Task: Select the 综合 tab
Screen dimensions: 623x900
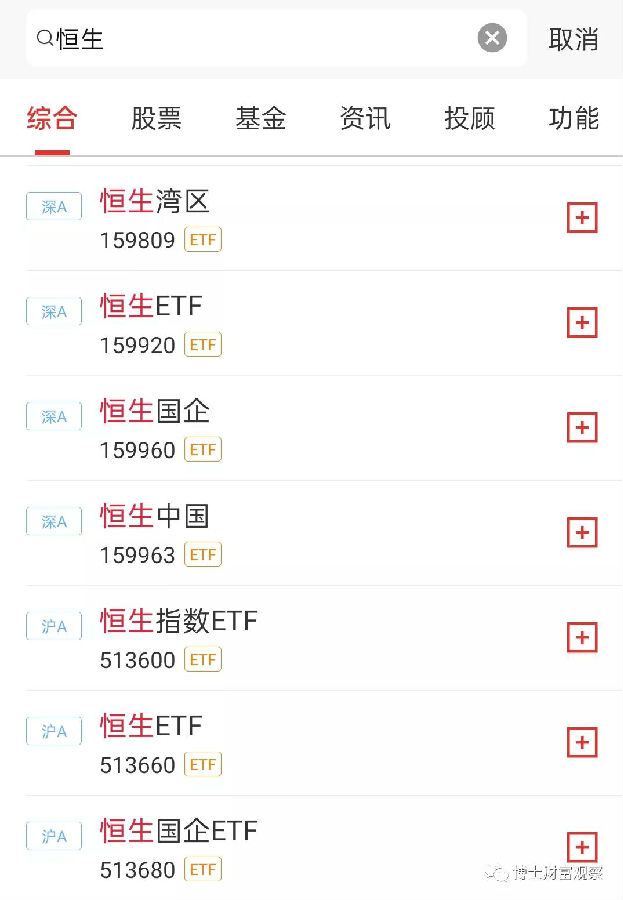Action: click(x=52, y=119)
